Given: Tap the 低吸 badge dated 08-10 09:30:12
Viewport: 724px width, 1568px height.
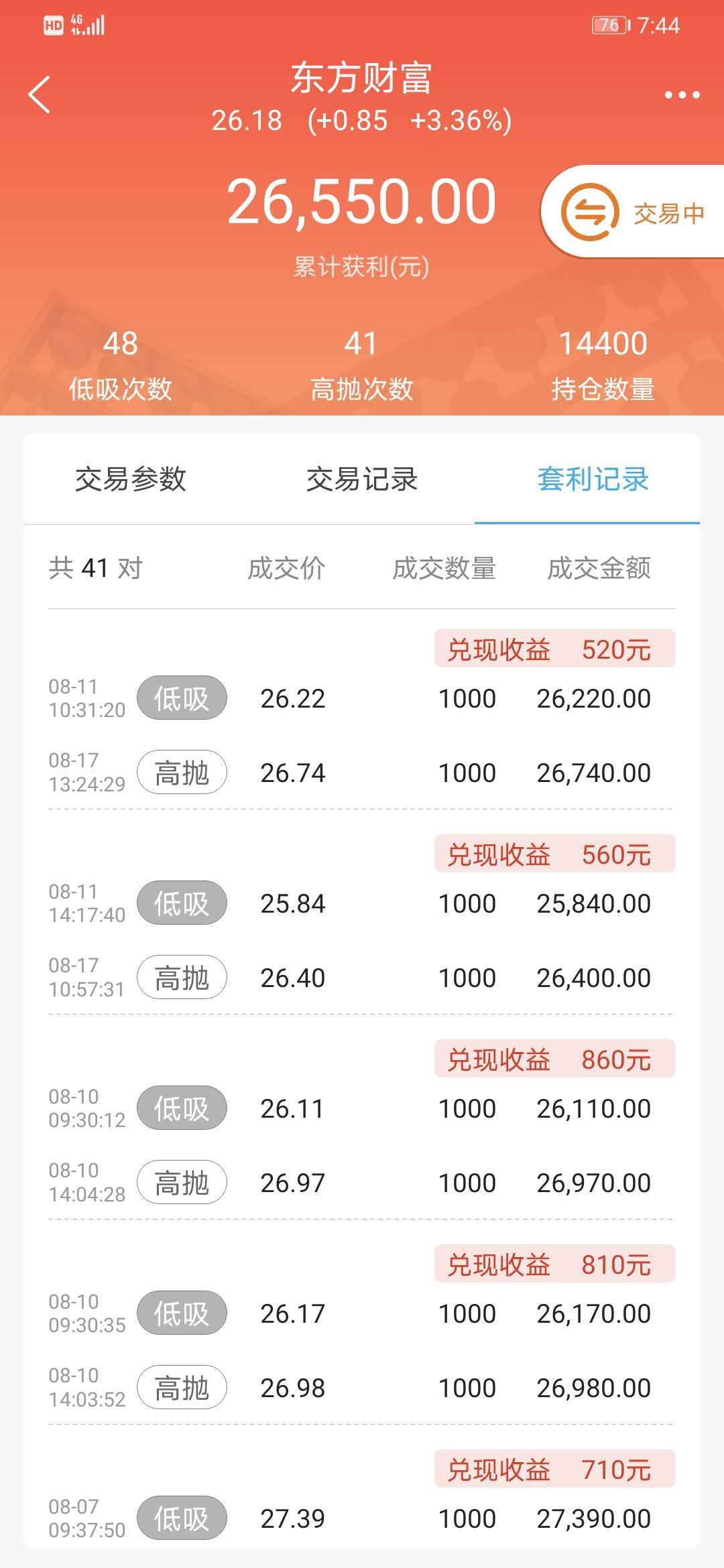Looking at the screenshot, I should pyautogui.click(x=183, y=1108).
